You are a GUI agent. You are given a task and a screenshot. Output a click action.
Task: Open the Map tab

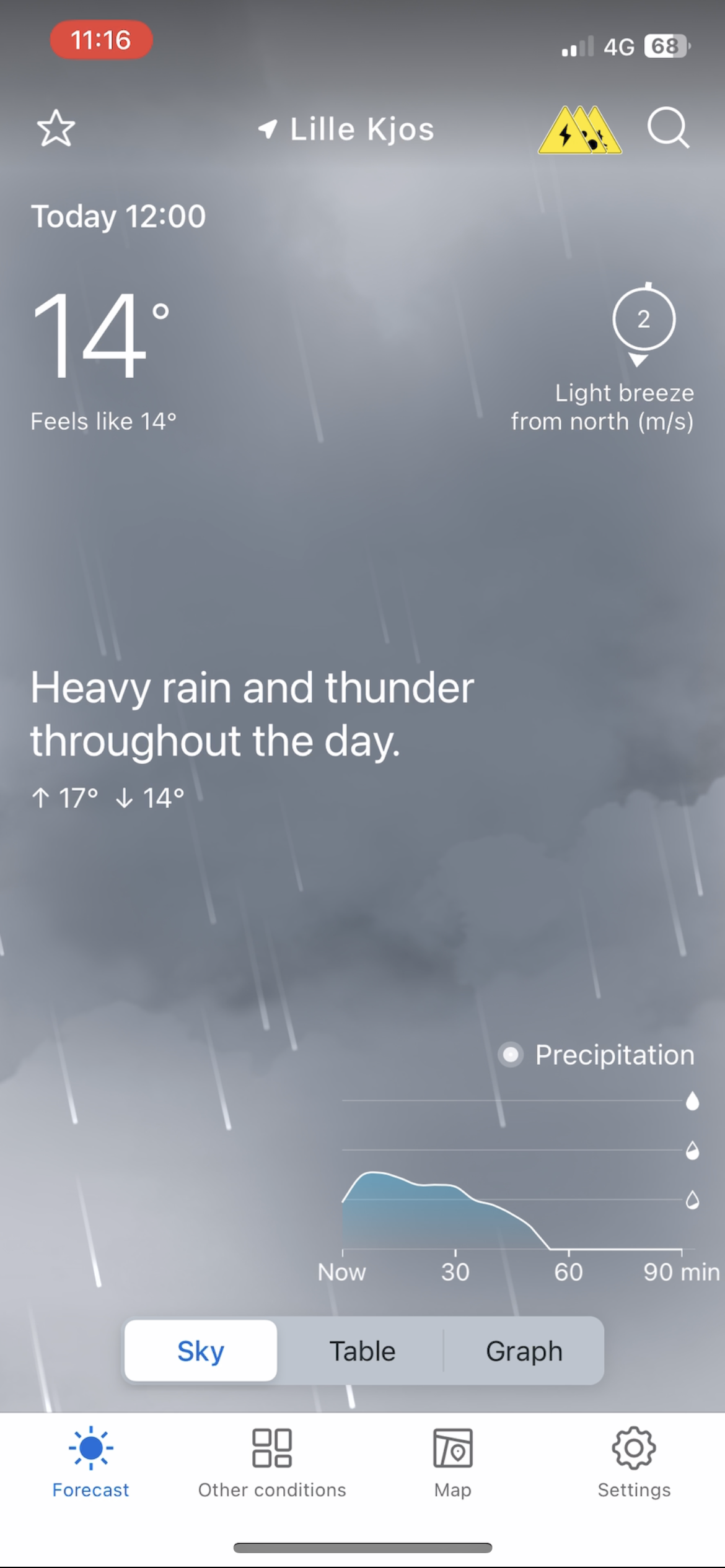coord(452,1461)
